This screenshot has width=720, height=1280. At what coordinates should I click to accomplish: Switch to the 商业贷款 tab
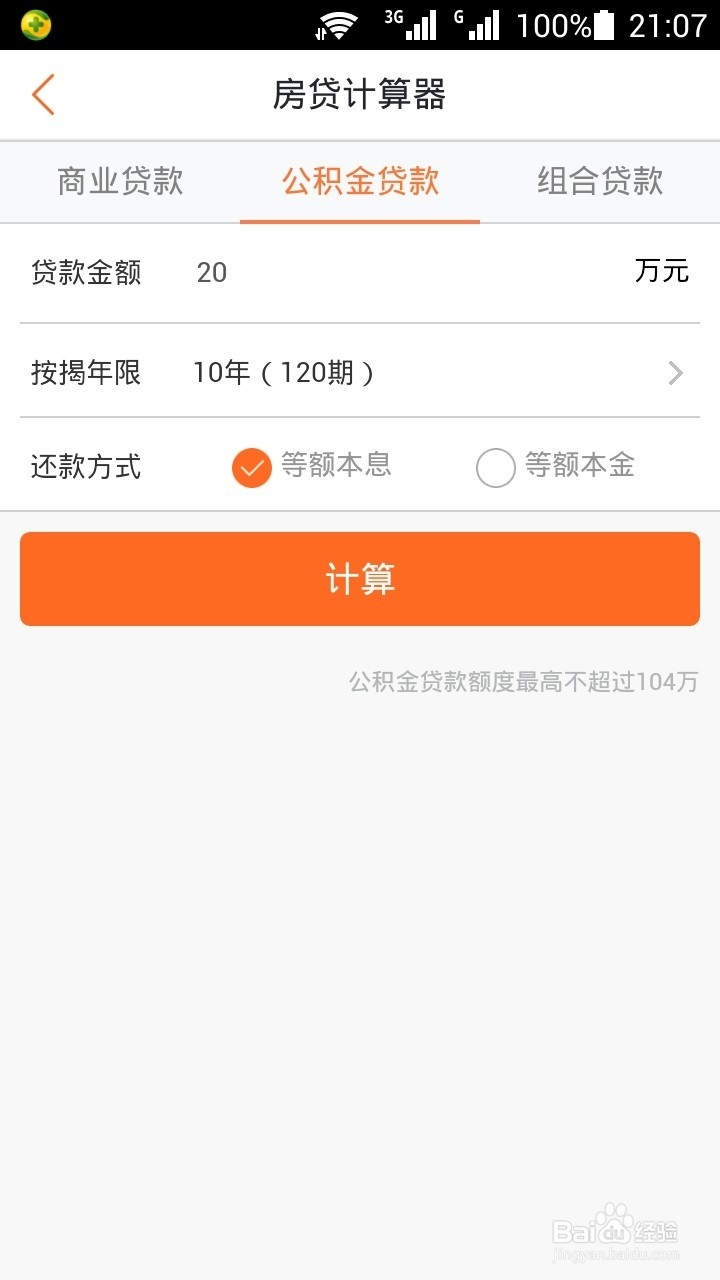coord(121,182)
